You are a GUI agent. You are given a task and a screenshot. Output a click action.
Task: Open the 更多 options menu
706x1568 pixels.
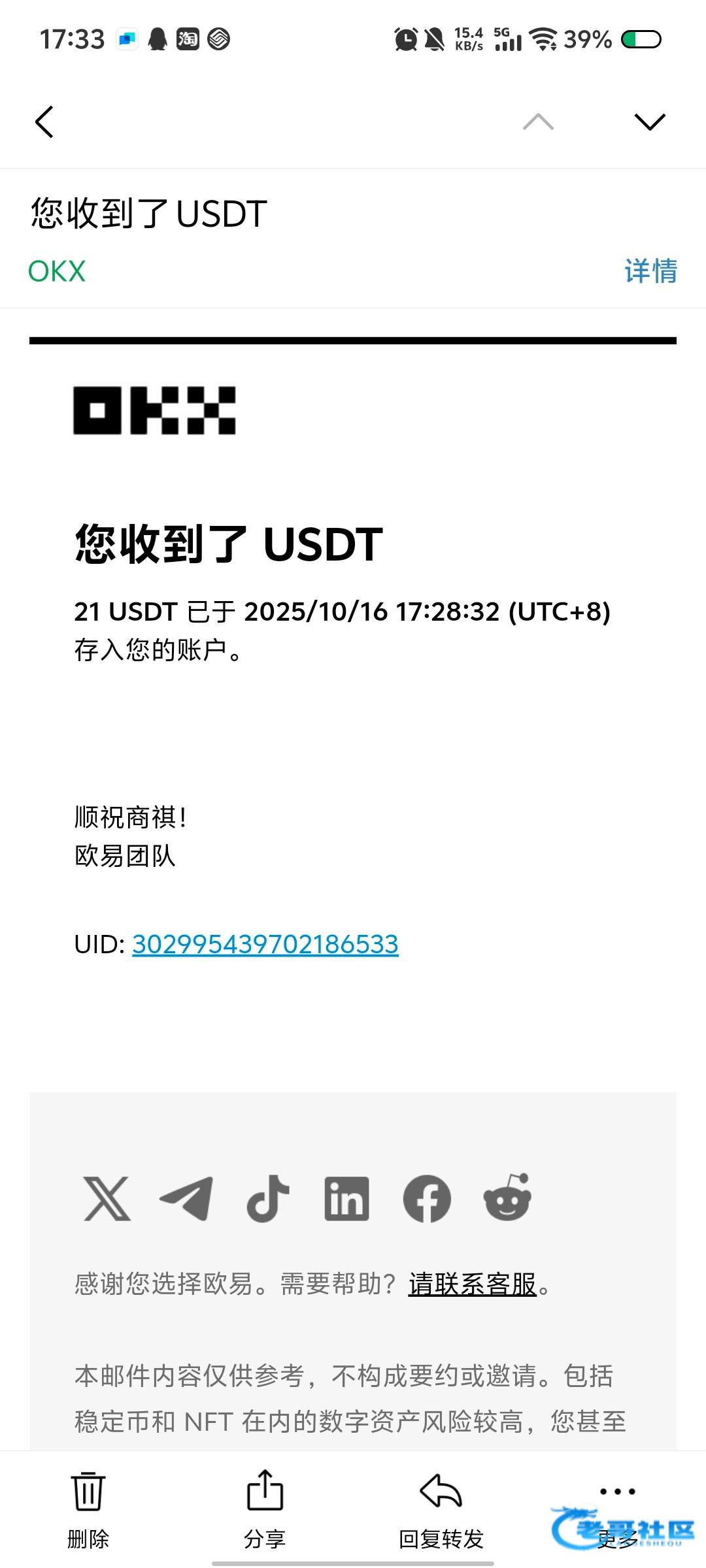point(617,1509)
